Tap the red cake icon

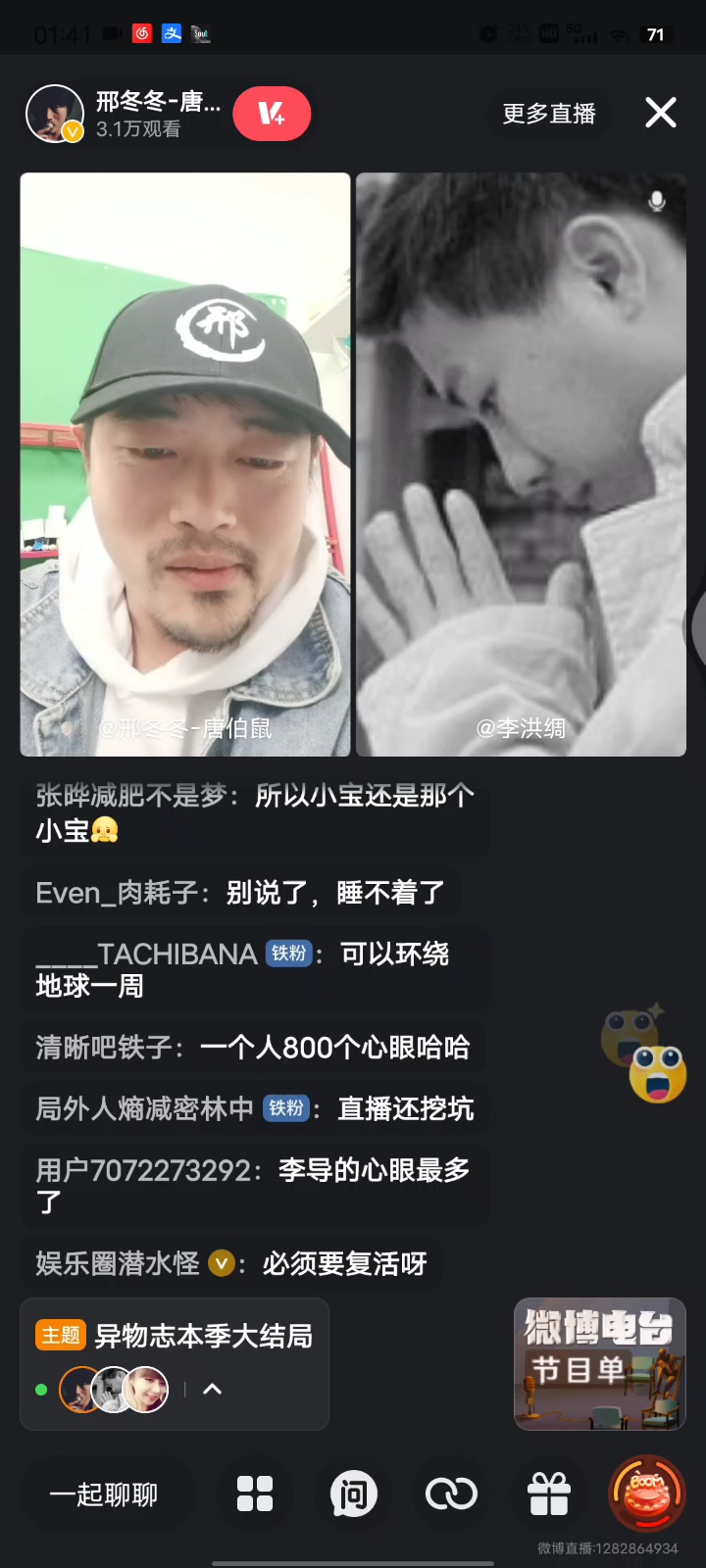click(x=647, y=1494)
